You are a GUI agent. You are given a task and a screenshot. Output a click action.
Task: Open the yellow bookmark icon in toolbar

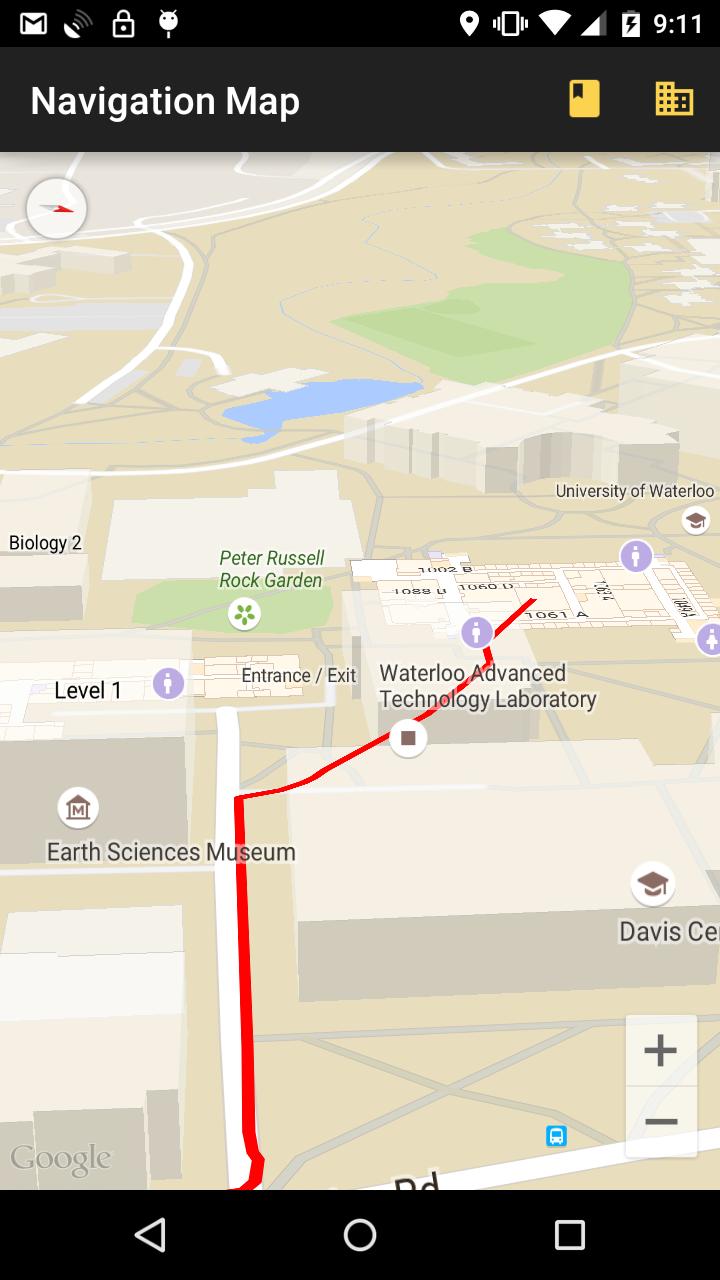584,100
